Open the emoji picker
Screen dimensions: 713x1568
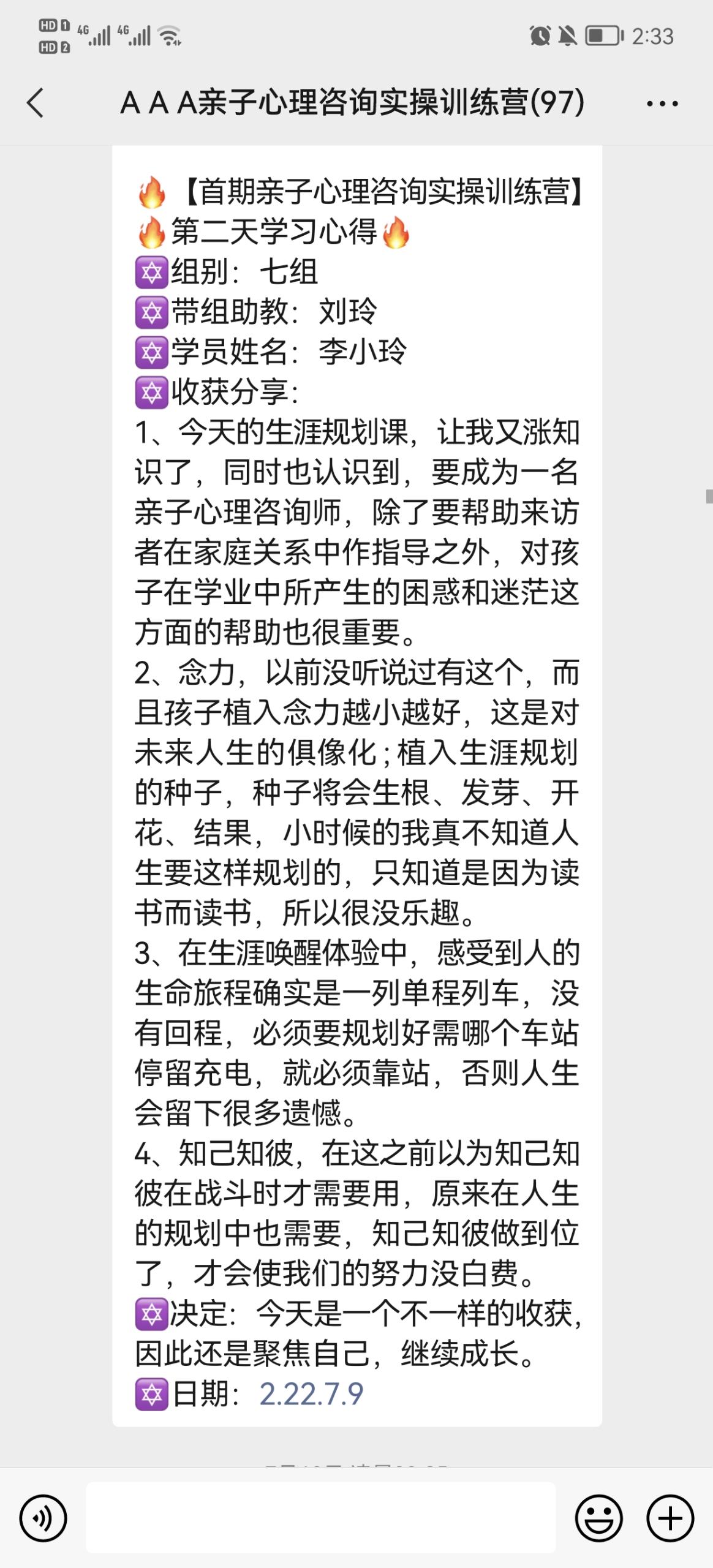point(598,1518)
